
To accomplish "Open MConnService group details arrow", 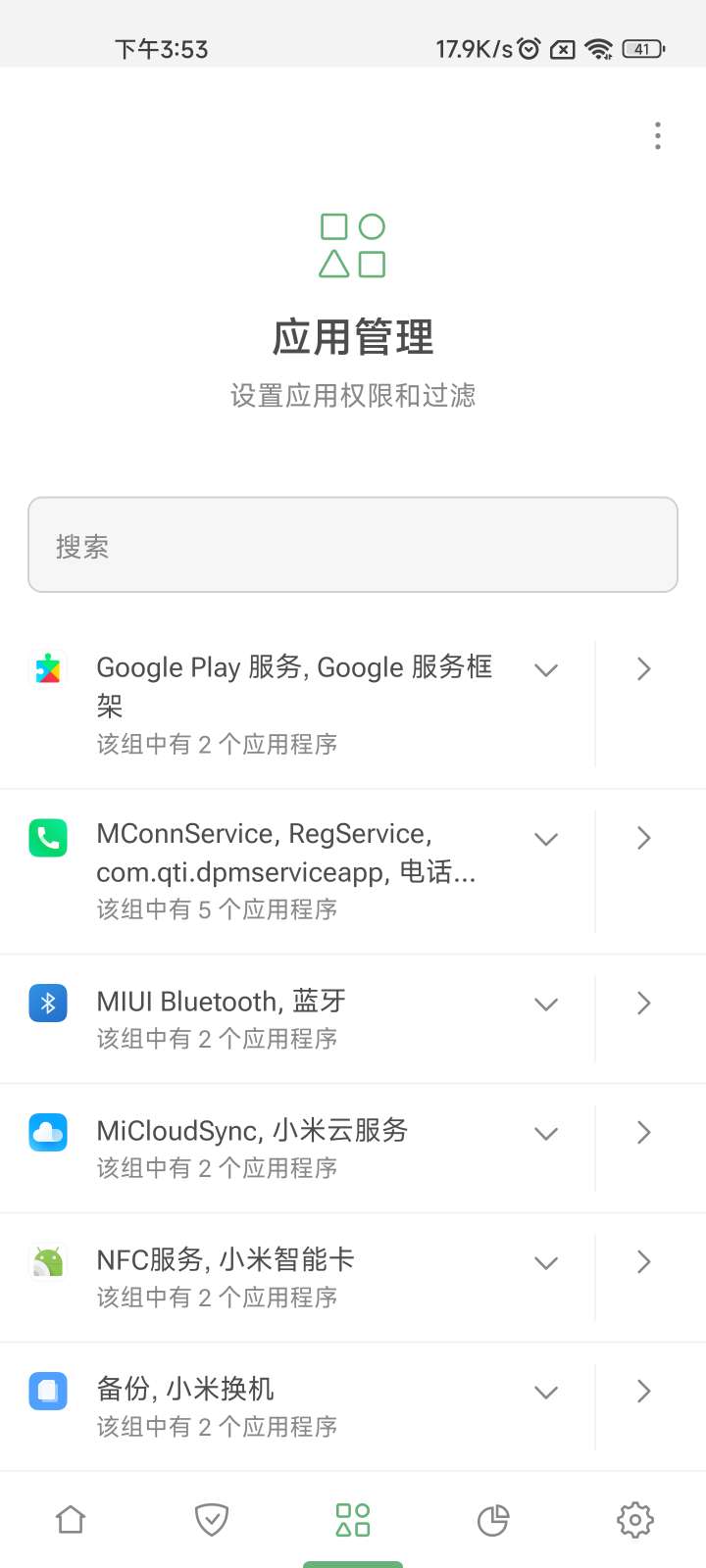I will [x=644, y=838].
